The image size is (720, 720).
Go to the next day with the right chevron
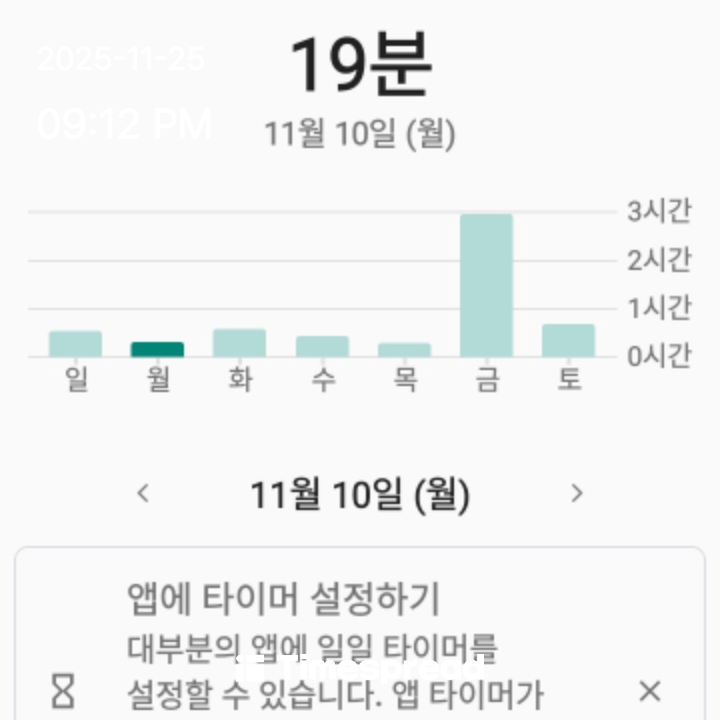(576, 493)
